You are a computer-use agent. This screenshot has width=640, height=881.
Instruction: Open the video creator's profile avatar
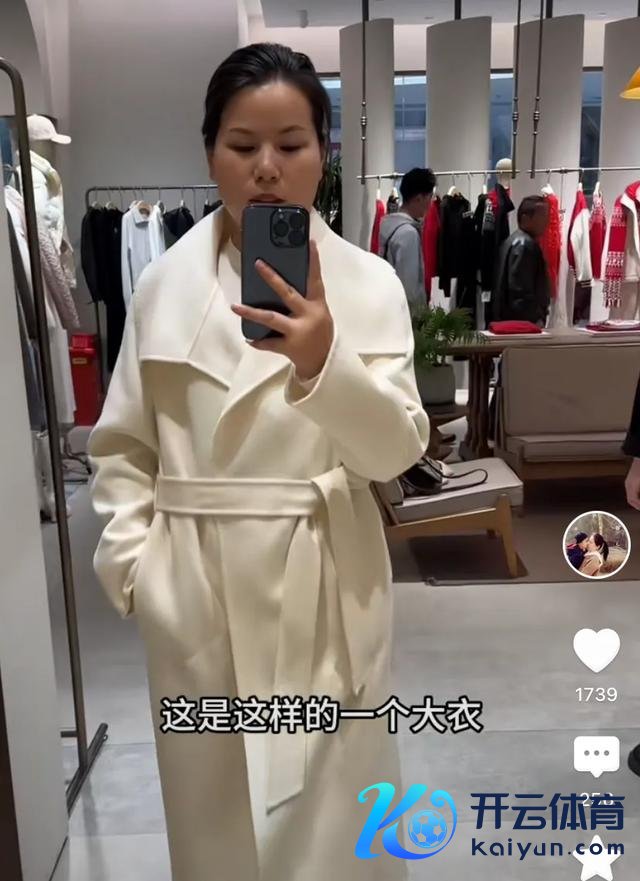coord(596,545)
